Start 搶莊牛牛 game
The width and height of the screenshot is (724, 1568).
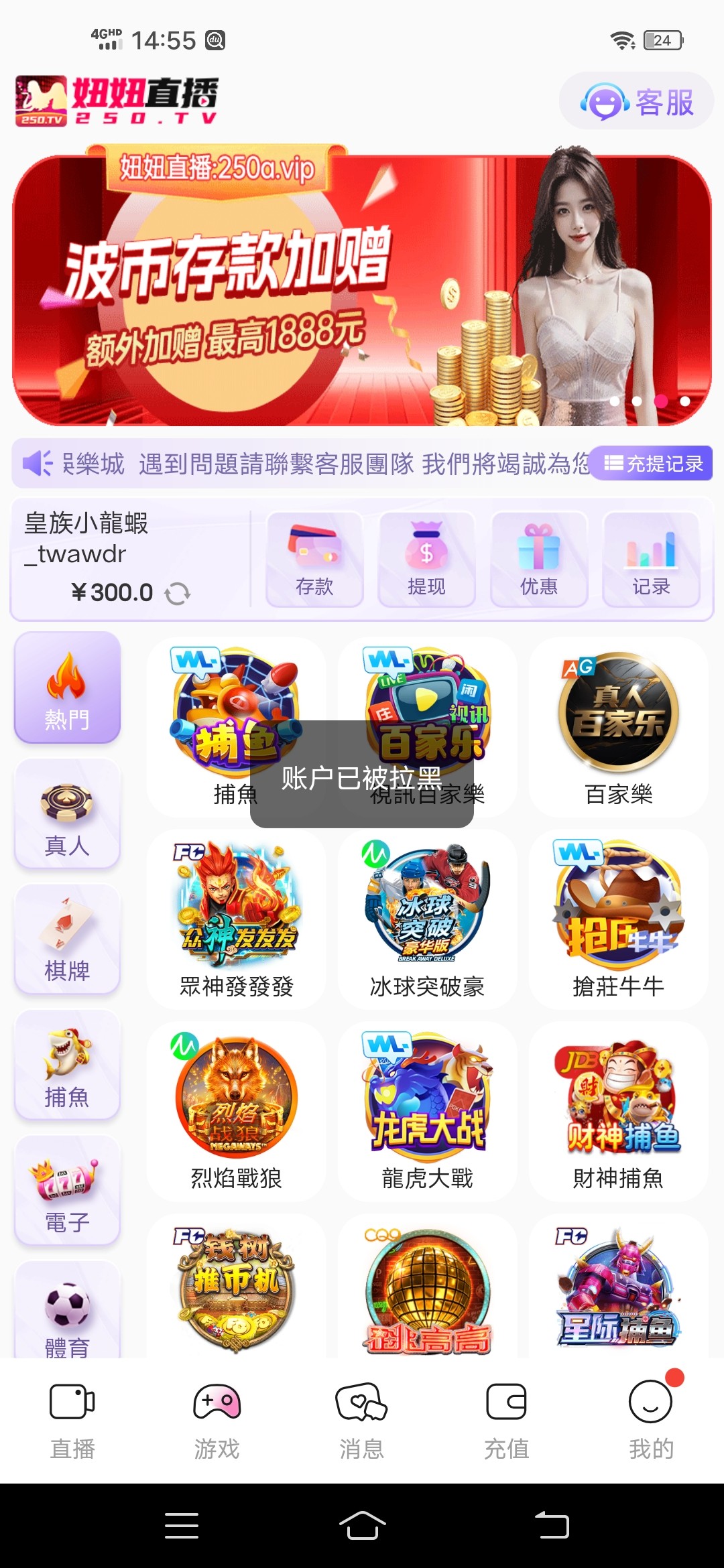click(618, 919)
